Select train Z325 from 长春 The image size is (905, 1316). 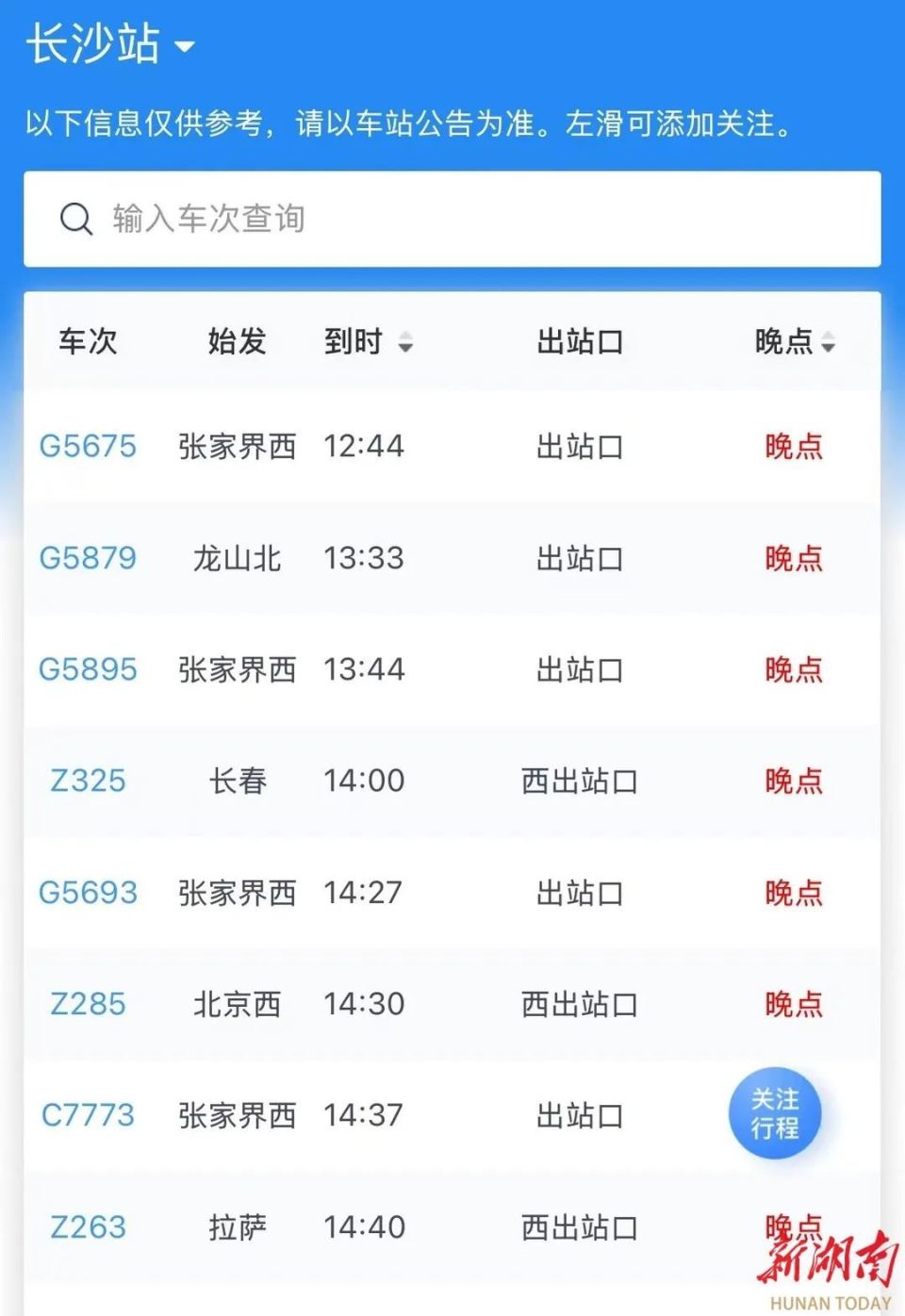point(90,781)
